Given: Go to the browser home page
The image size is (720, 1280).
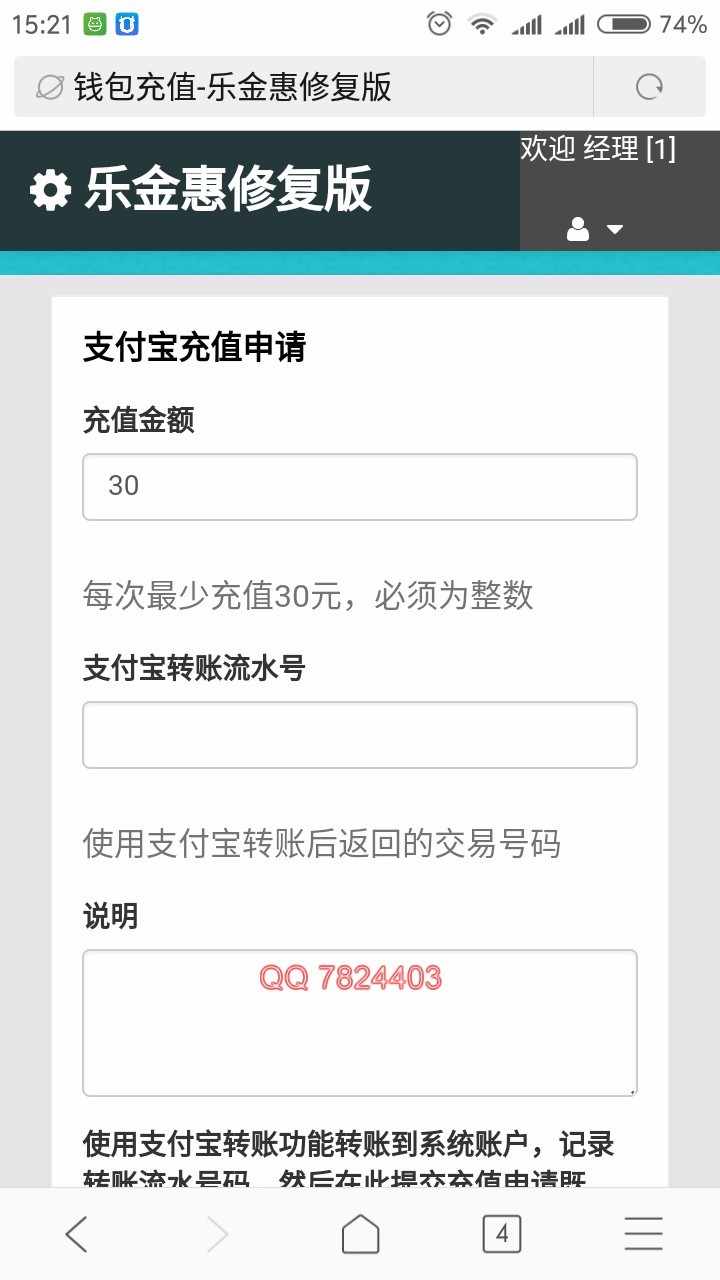Looking at the screenshot, I should click(360, 1235).
